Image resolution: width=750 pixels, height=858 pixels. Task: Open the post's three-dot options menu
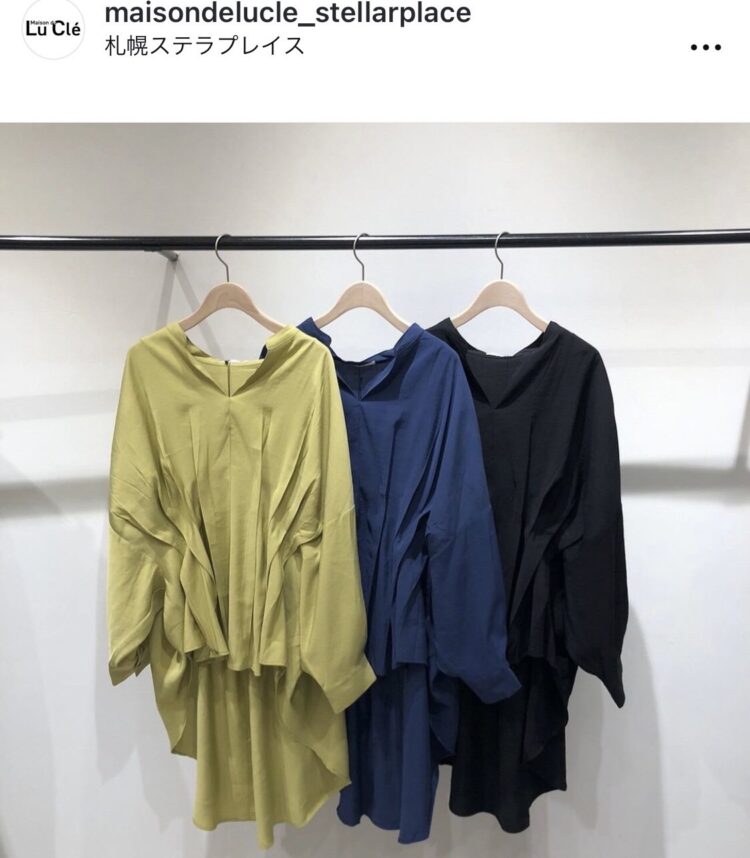click(x=706, y=47)
